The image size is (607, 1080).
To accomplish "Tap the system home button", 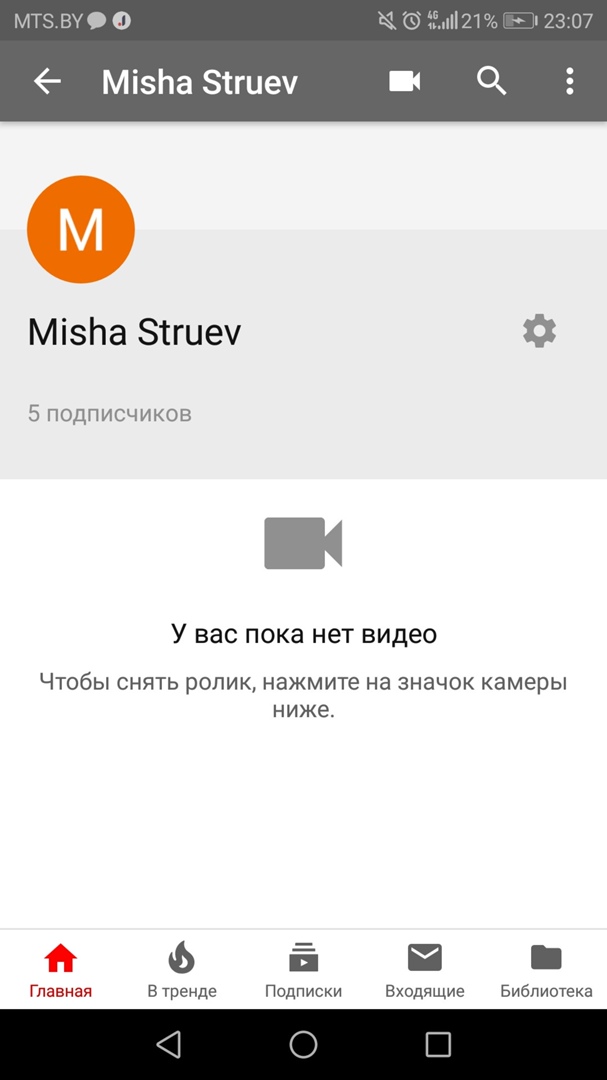I will [x=303, y=1045].
